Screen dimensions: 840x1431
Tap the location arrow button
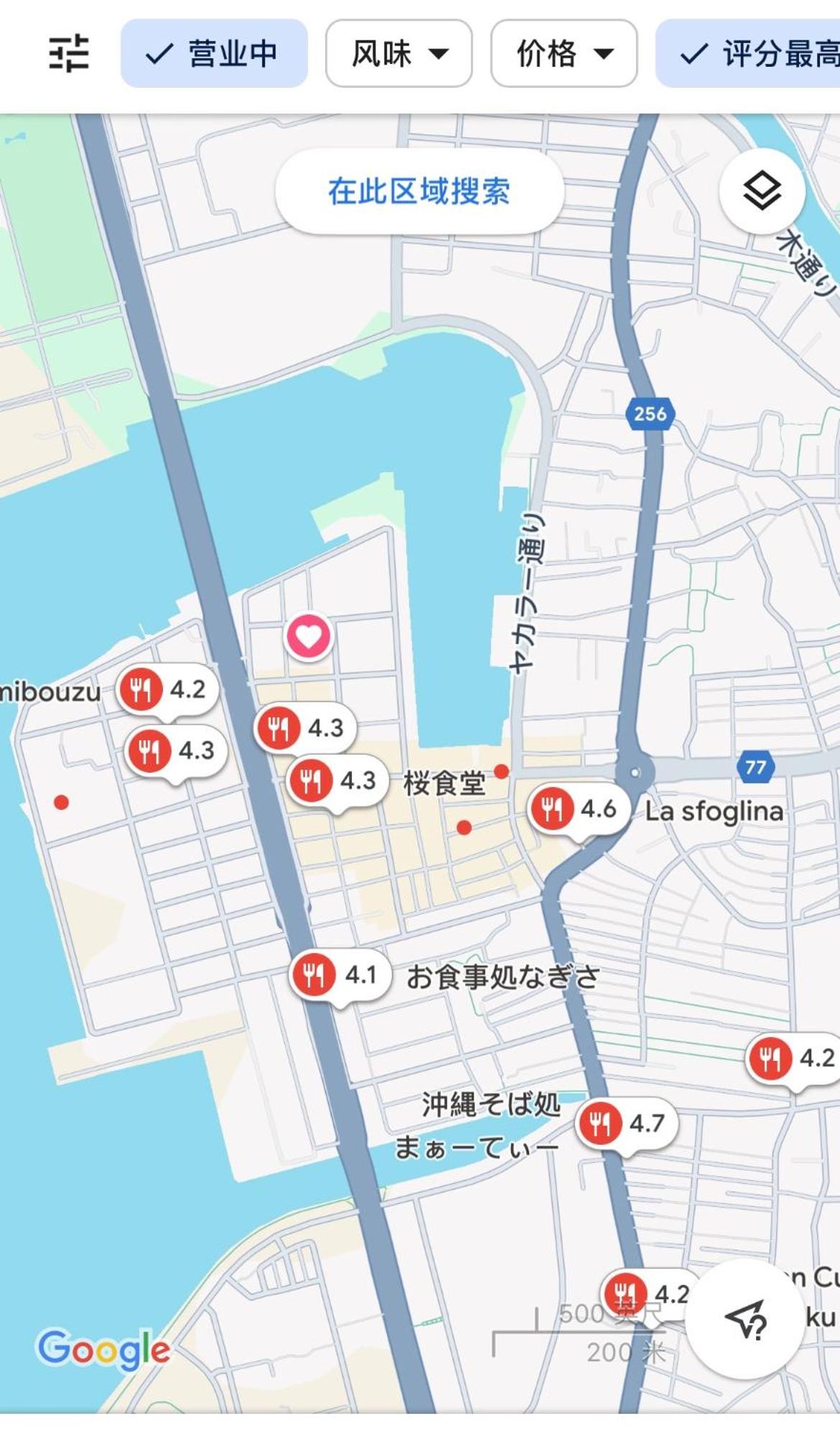coord(744,1319)
